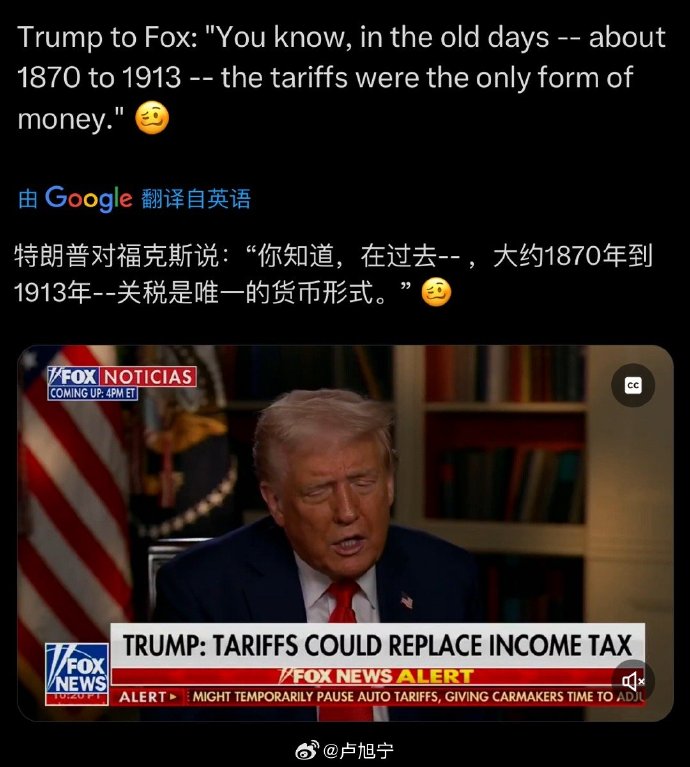This screenshot has width=690, height=767.
Task: Tap the Google translated-from-English link
Action: (x=135, y=199)
